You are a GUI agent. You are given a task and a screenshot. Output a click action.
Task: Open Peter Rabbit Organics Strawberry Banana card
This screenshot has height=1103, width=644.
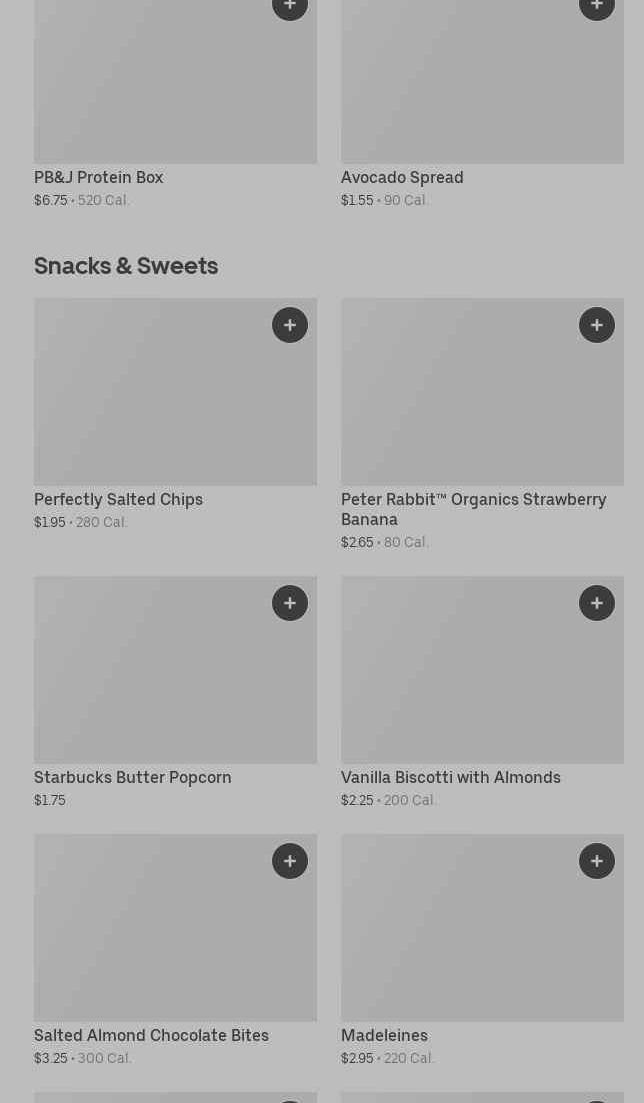tap(482, 425)
